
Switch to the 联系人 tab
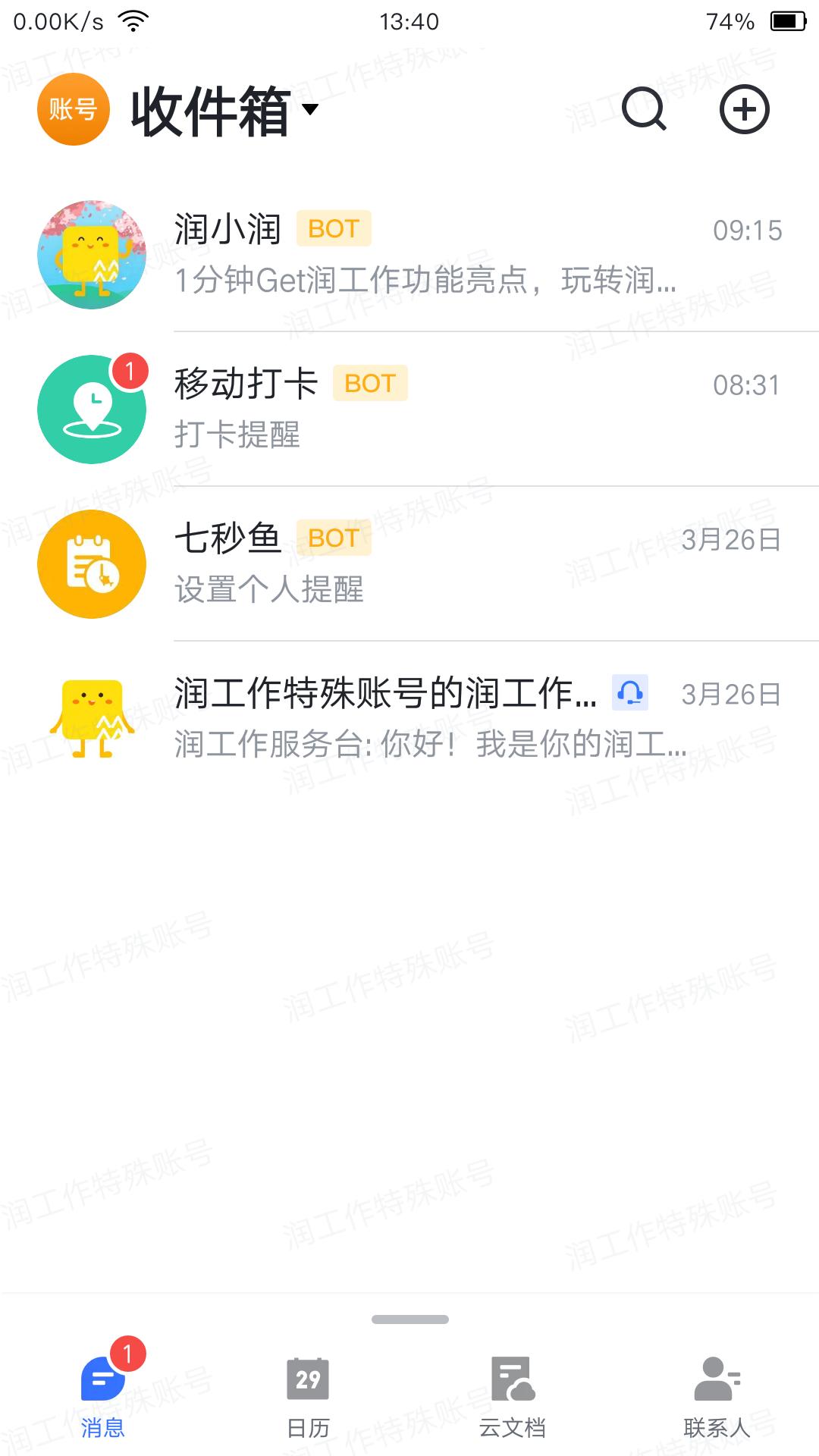pyautogui.click(x=717, y=1395)
